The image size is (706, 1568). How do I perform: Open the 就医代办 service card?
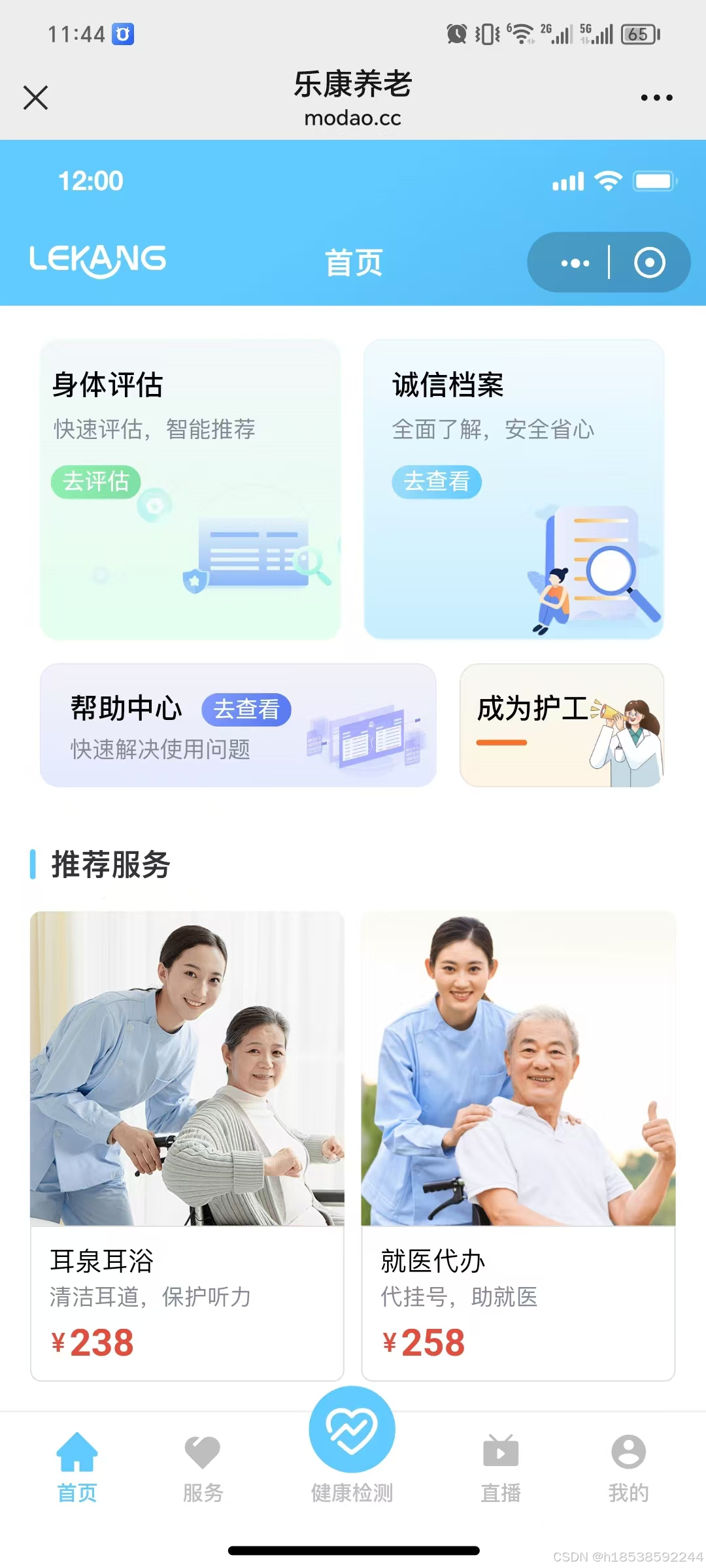click(518, 1146)
